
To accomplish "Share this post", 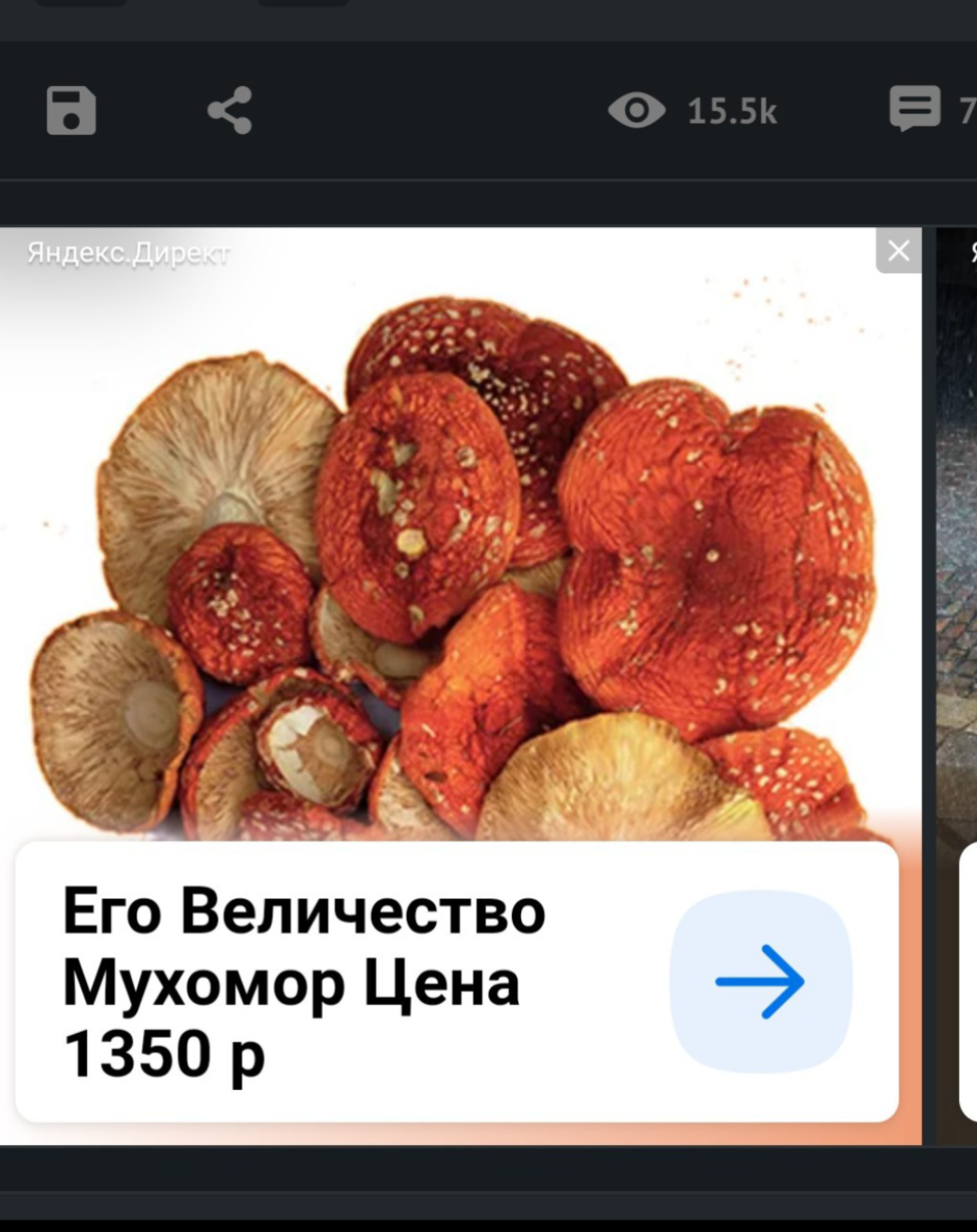I will [x=230, y=111].
